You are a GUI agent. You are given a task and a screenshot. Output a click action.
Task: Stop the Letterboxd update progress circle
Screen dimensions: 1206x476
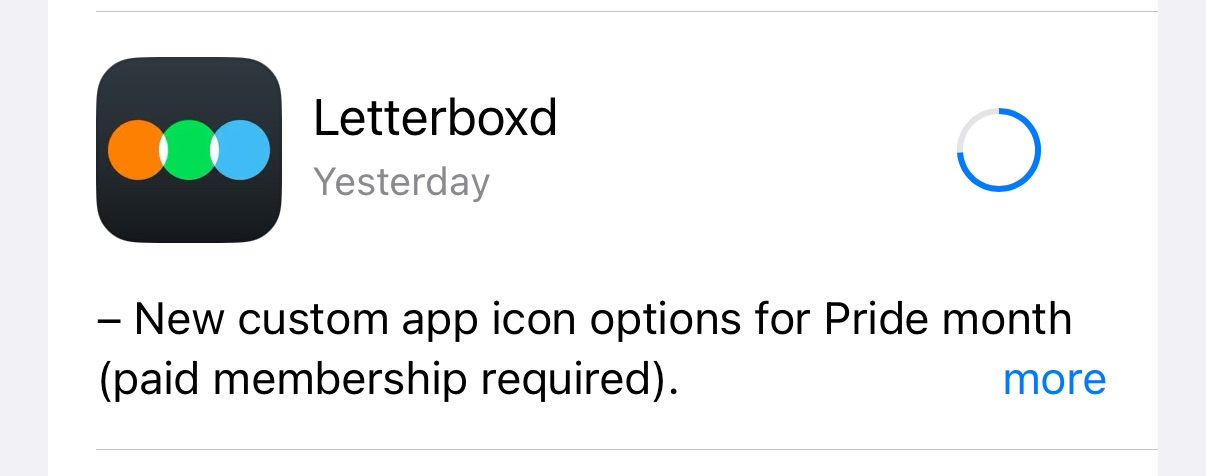coord(998,151)
